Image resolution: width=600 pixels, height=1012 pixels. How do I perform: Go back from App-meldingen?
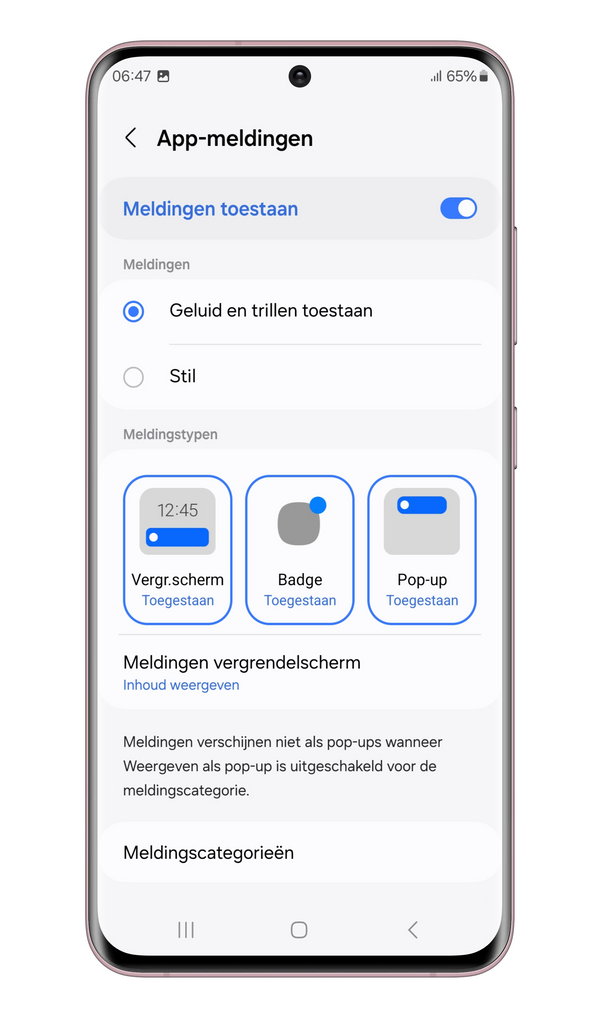pos(131,138)
